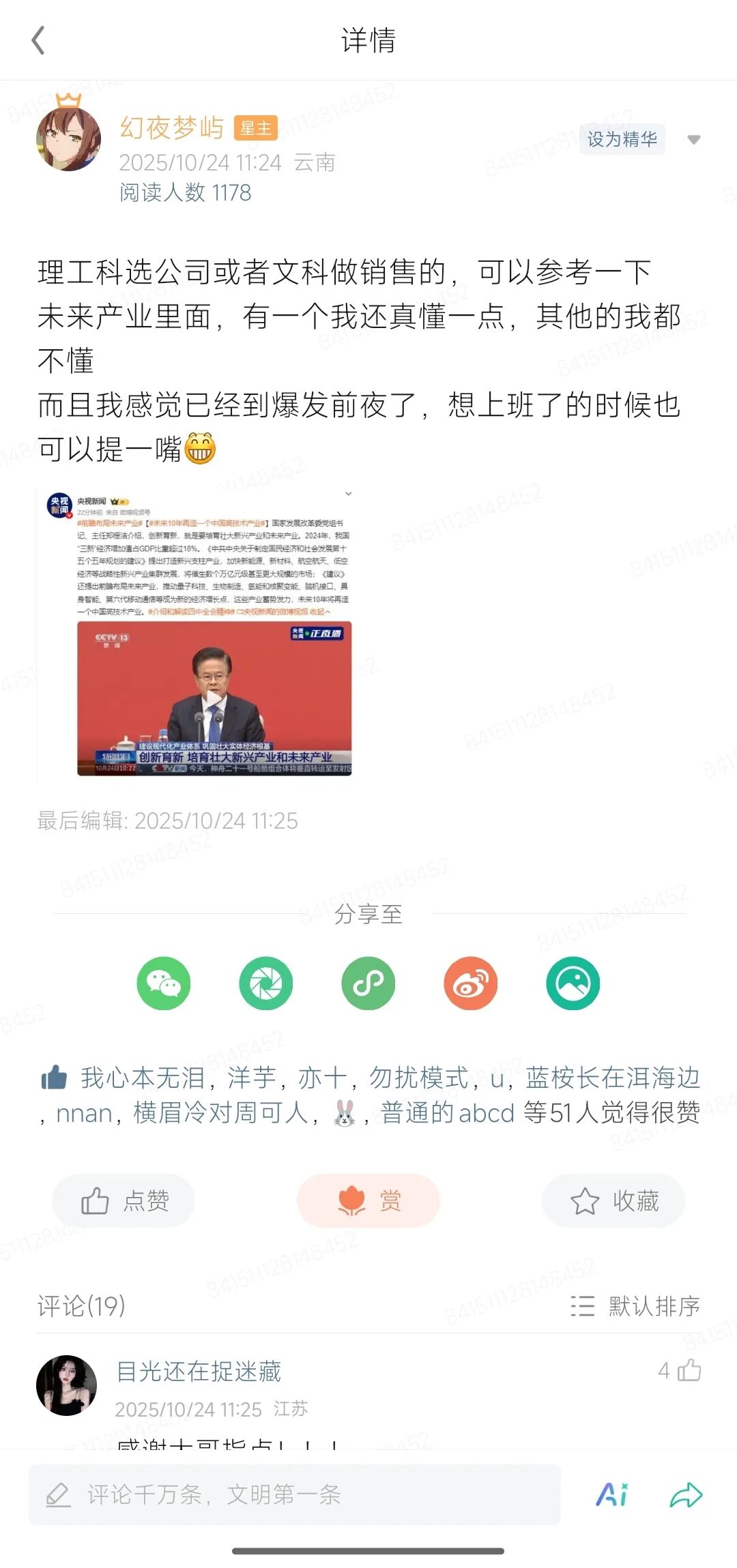Viewport: 737px width, 1568px height.
Task: Save the post as an image
Action: [573, 983]
